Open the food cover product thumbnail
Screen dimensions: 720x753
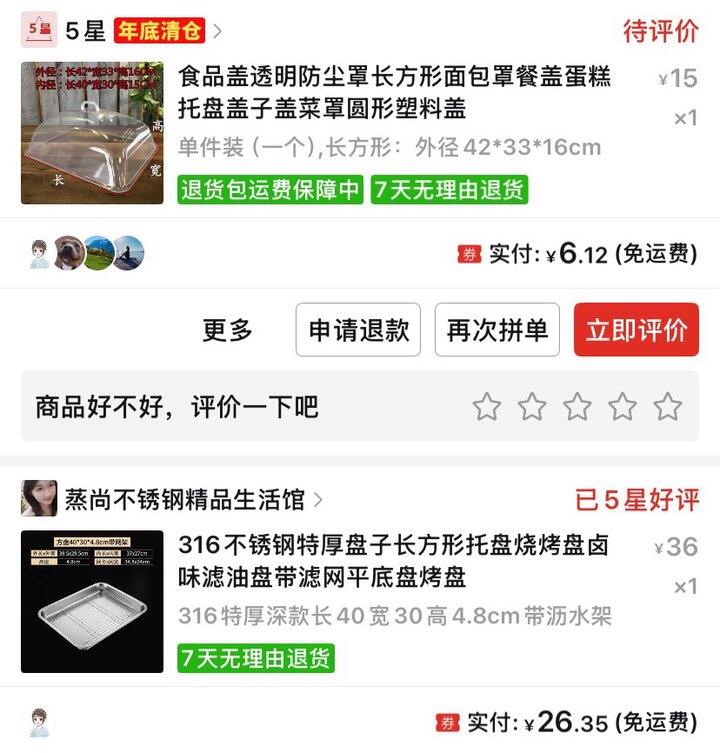[92, 133]
